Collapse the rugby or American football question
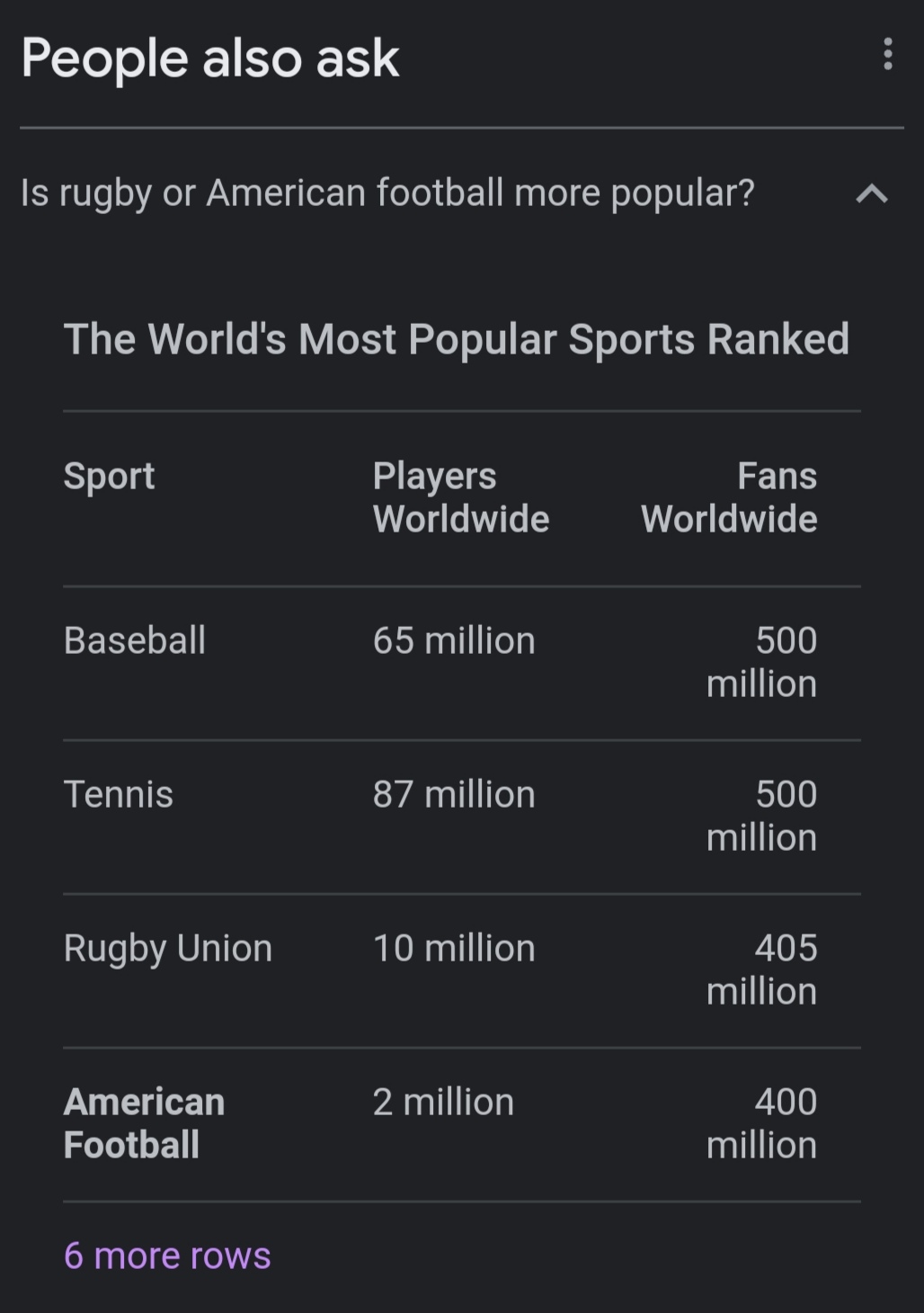Viewport: 924px width, 1313px height. click(871, 193)
